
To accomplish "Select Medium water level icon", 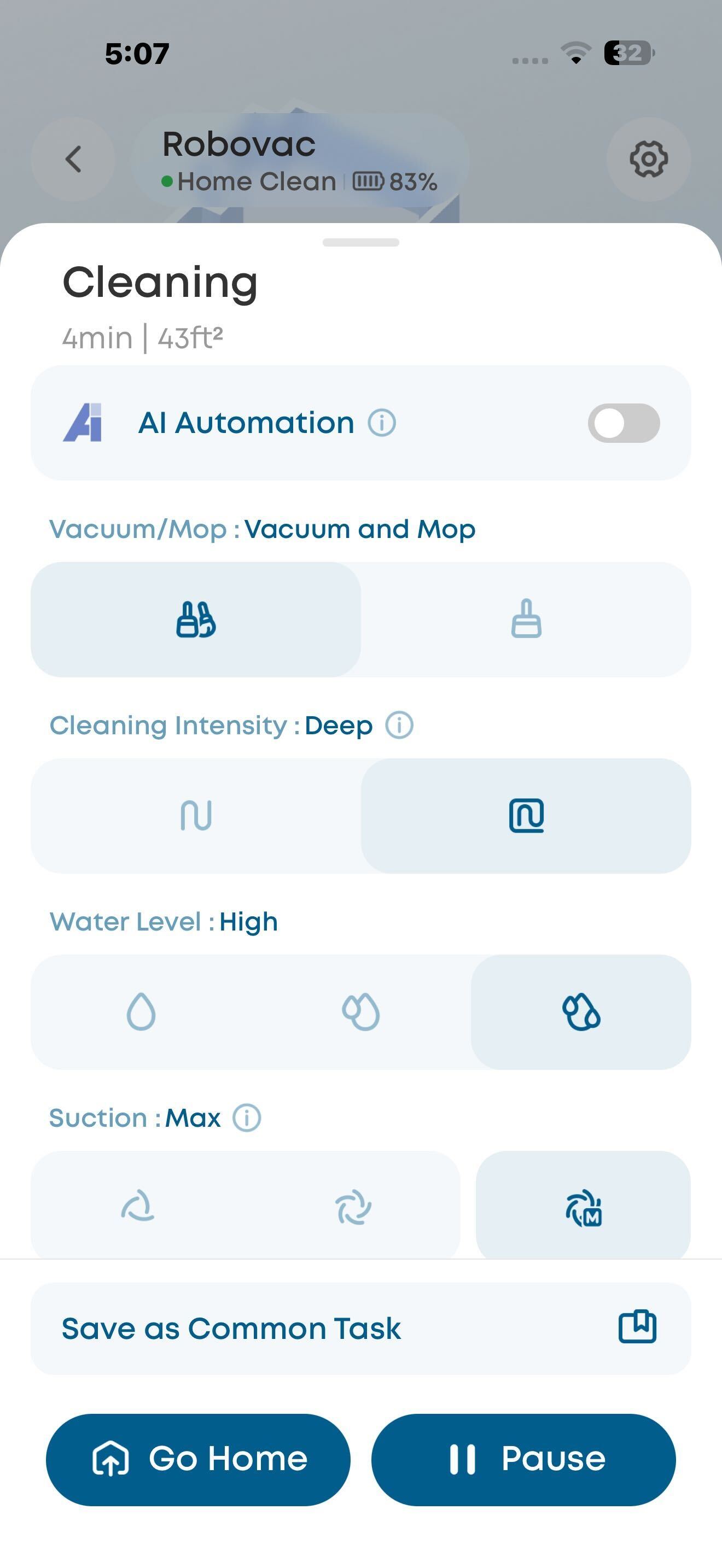I will point(362,1011).
